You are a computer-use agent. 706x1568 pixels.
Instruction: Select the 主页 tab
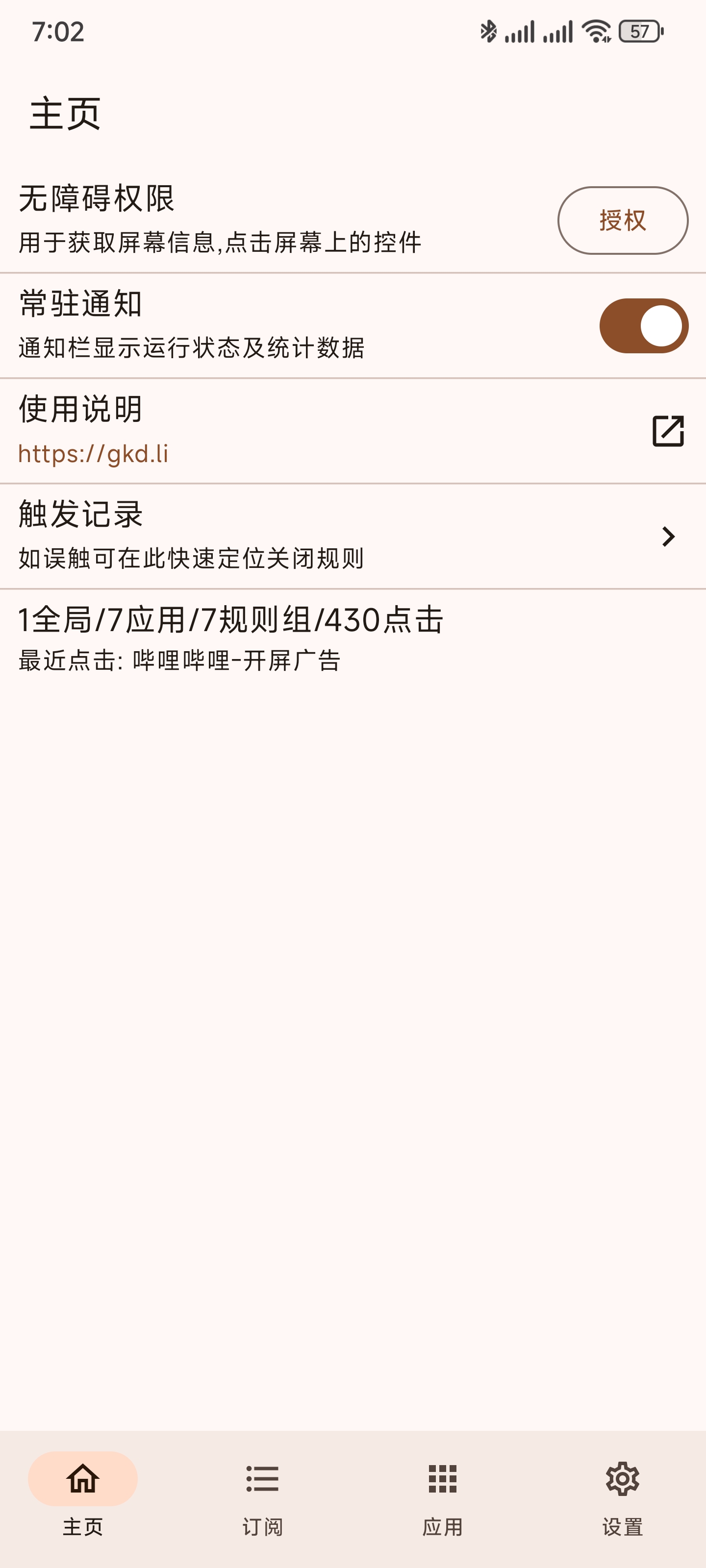point(83,1494)
